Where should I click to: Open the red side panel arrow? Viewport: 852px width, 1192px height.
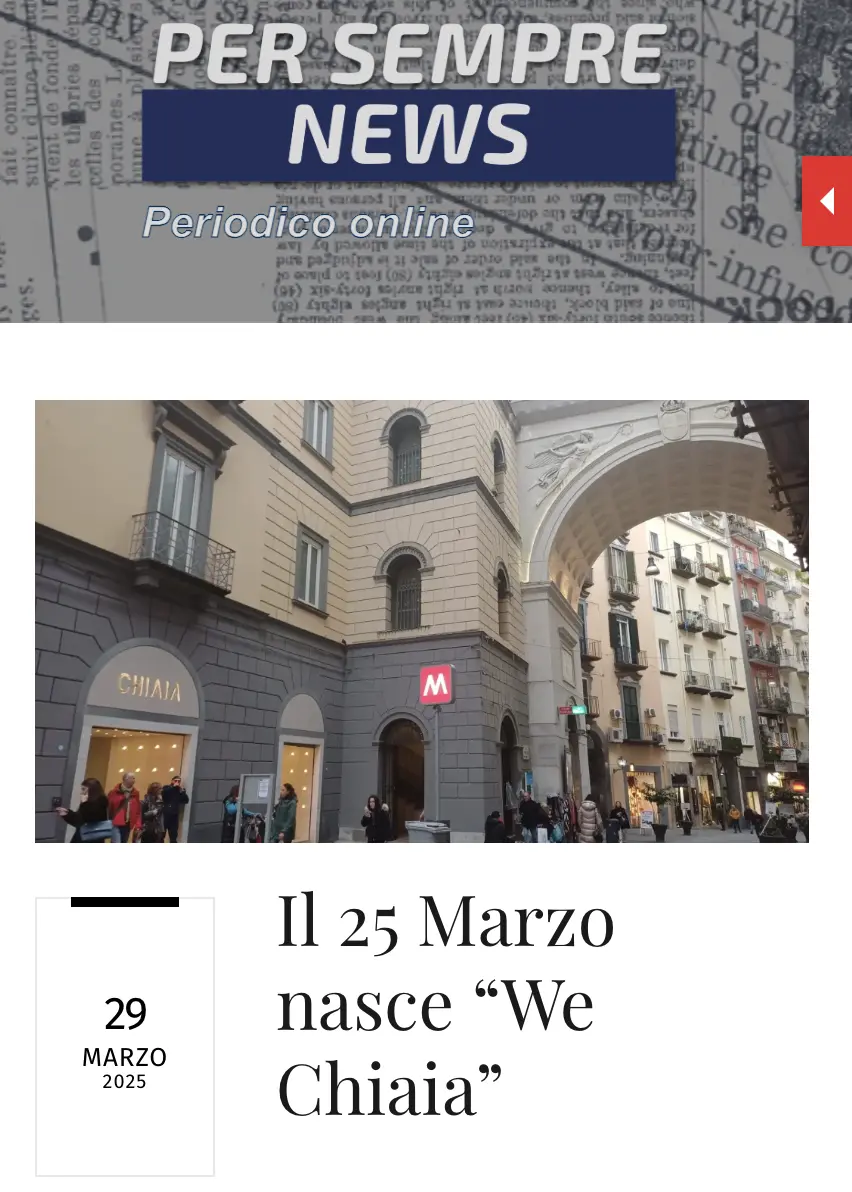point(827,201)
